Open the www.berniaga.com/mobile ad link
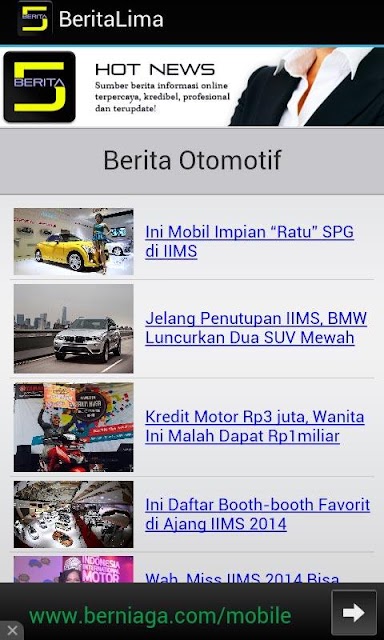Screen dimensions: 384x640 (x=160, y=616)
